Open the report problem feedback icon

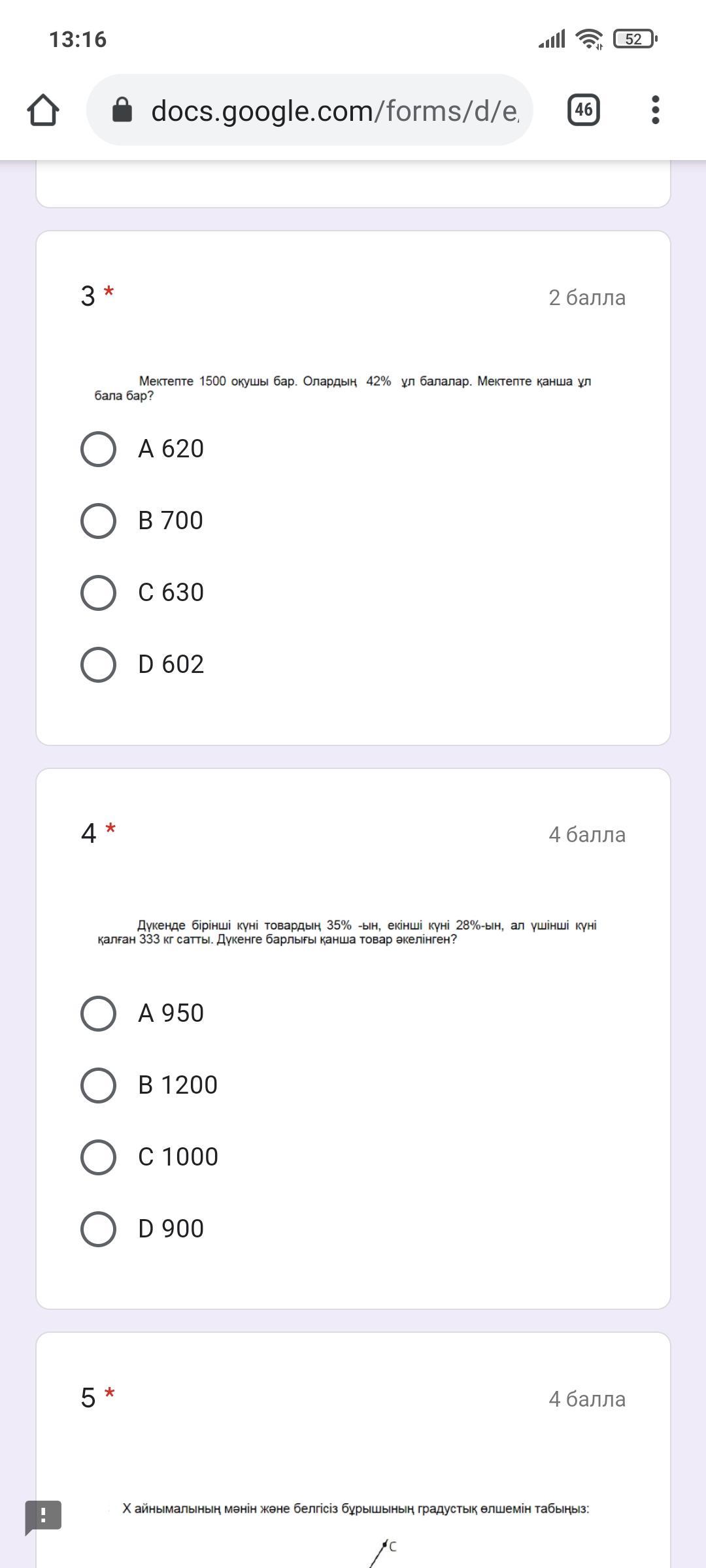[x=43, y=1517]
